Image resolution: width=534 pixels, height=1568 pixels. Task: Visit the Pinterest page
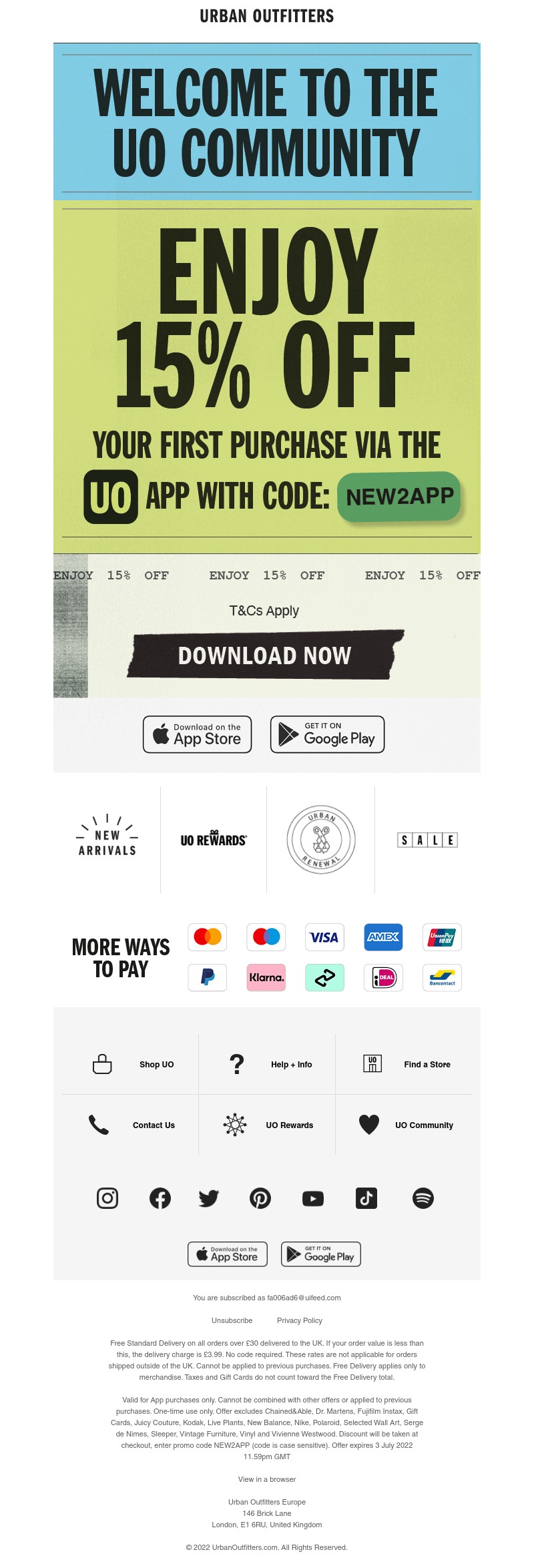pos(260,1199)
